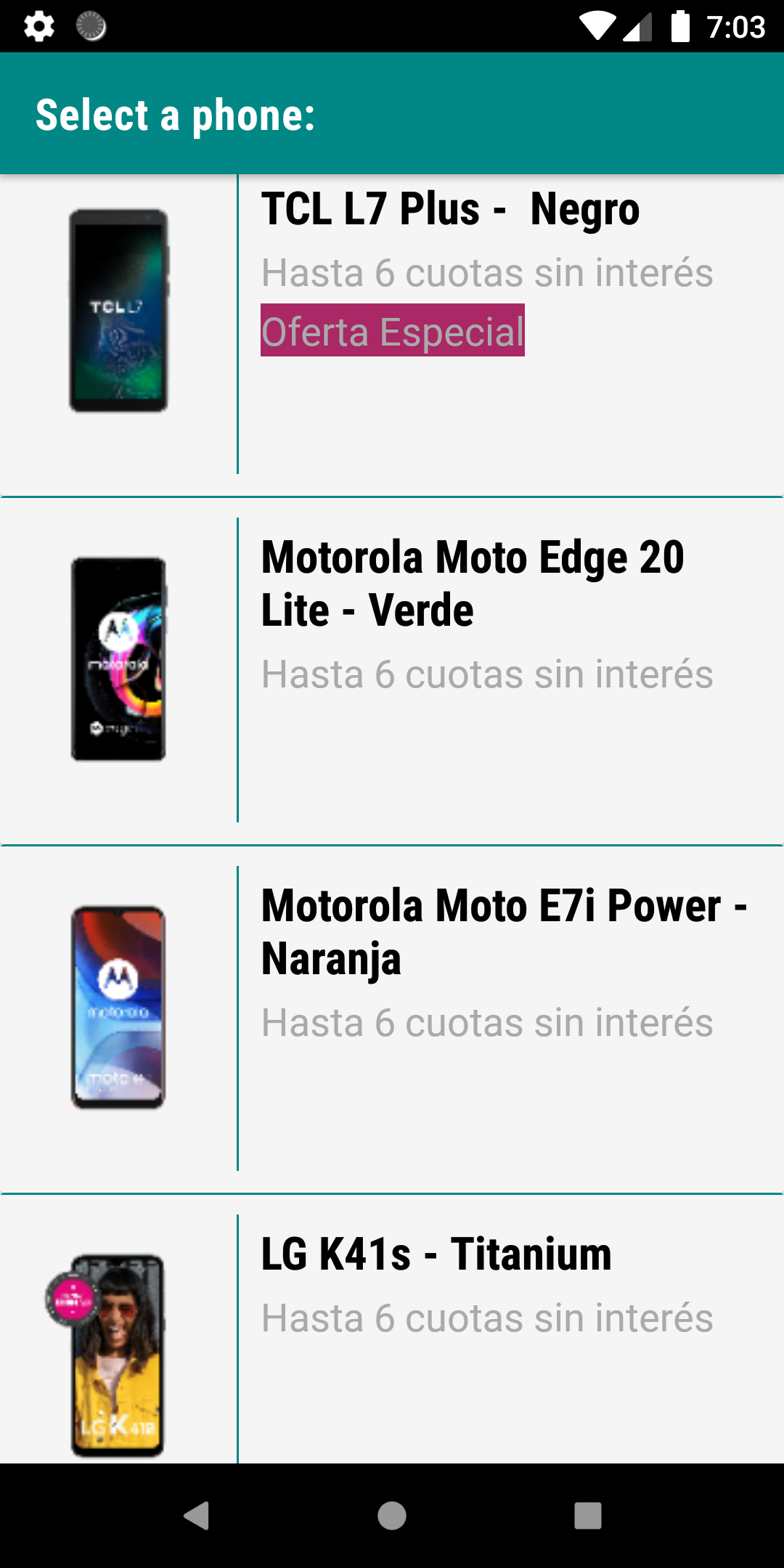
Task: Open Motorola Moto Edge 20 Lite - Verde
Action: [x=472, y=583]
